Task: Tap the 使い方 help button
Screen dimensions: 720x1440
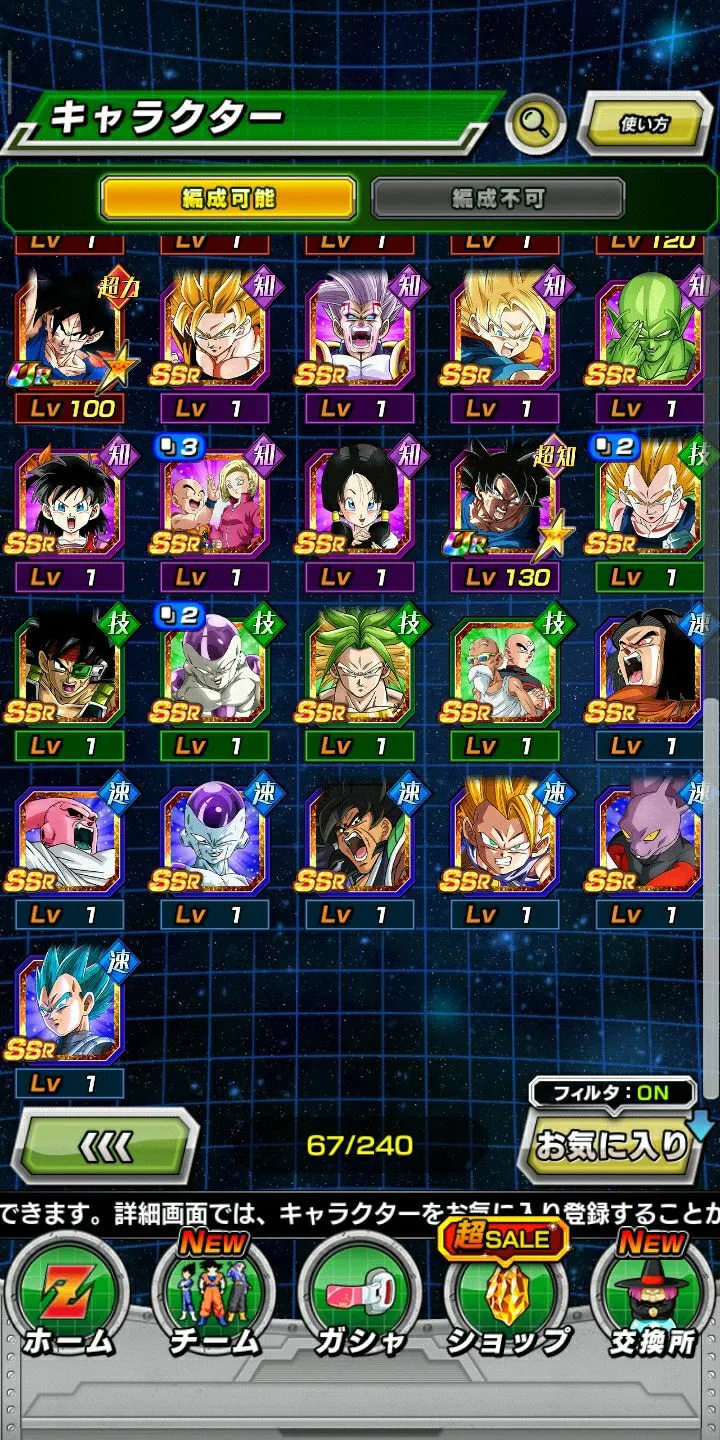Action: click(645, 125)
